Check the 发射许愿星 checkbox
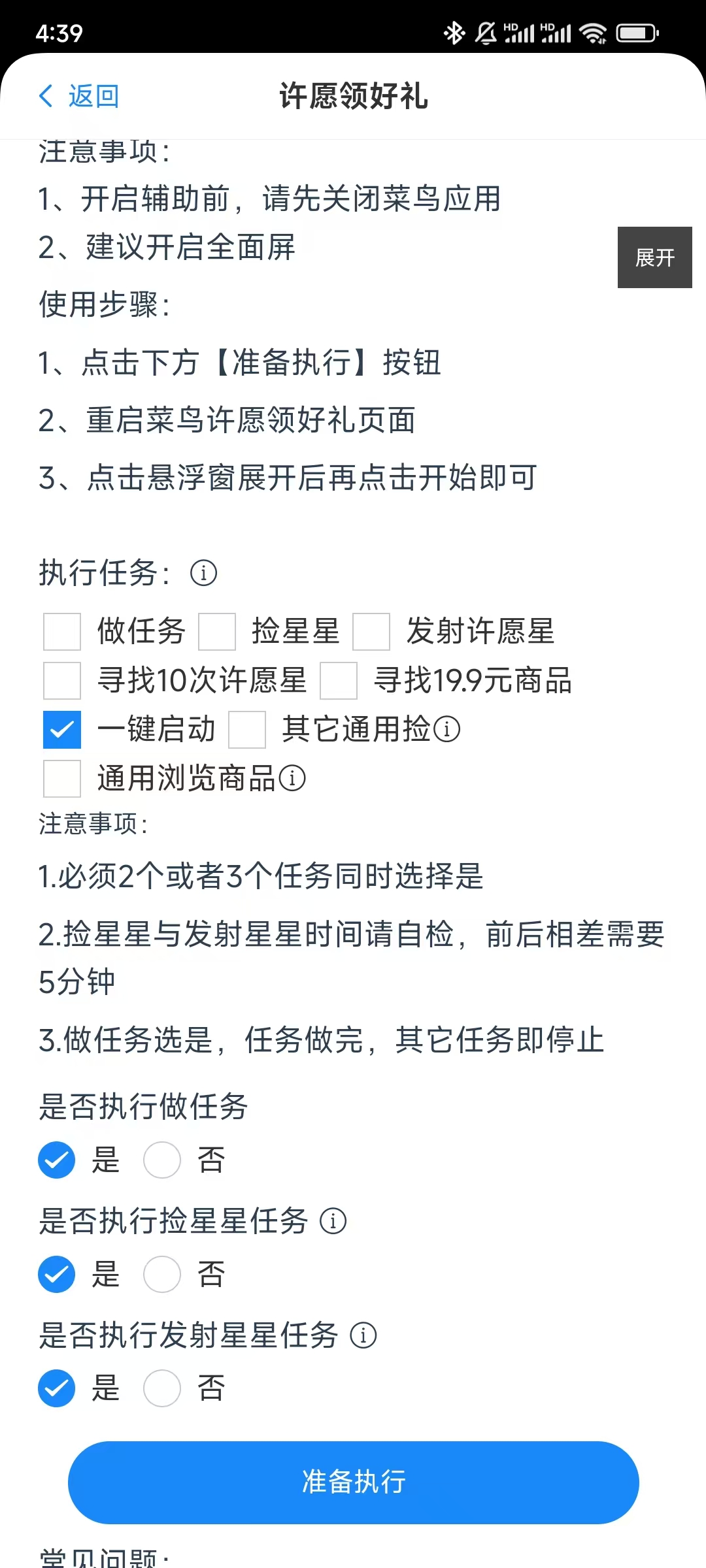The width and height of the screenshot is (706, 1568). tap(371, 631)
